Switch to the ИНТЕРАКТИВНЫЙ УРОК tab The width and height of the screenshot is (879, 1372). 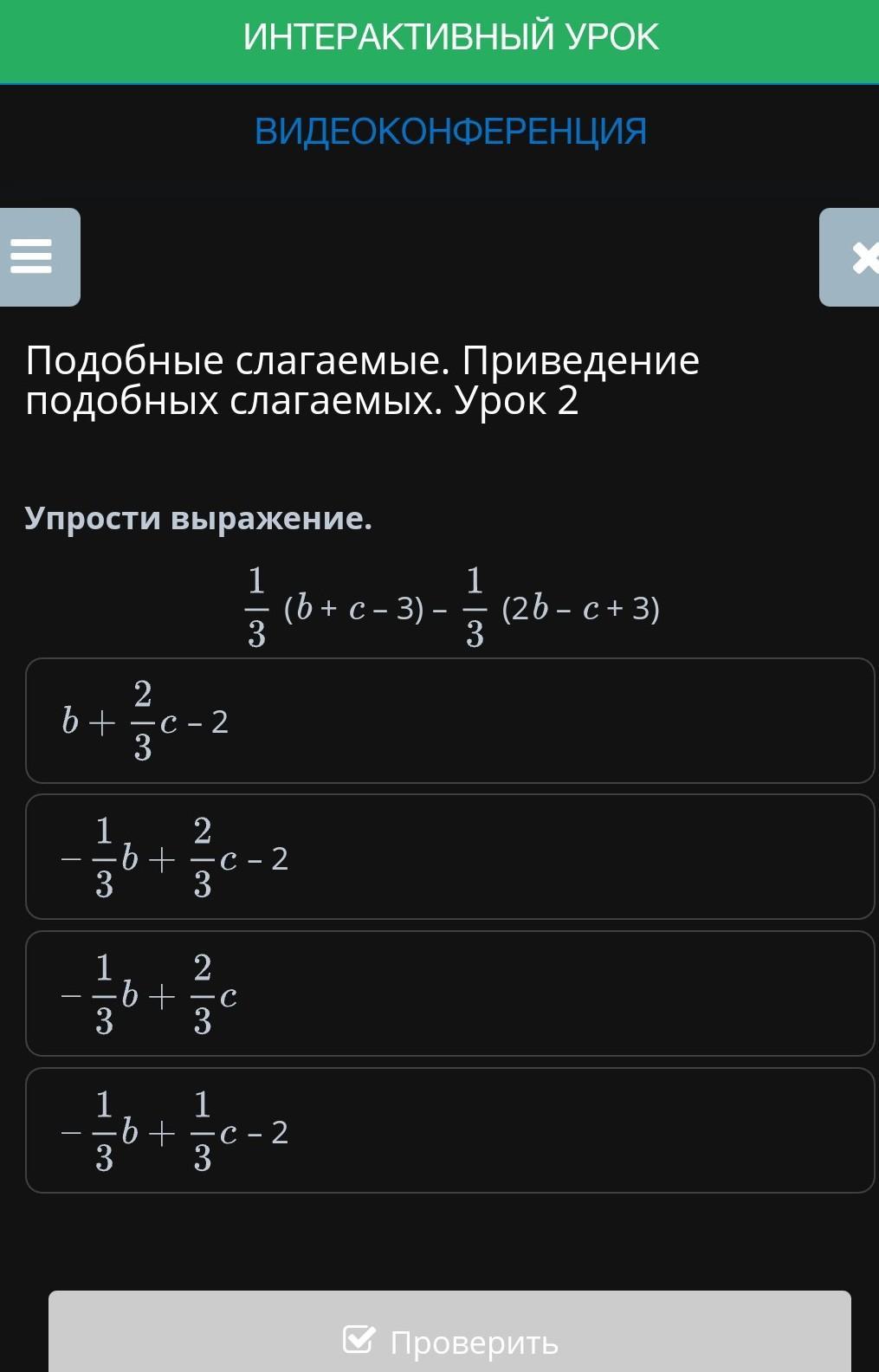coord(450,38)
